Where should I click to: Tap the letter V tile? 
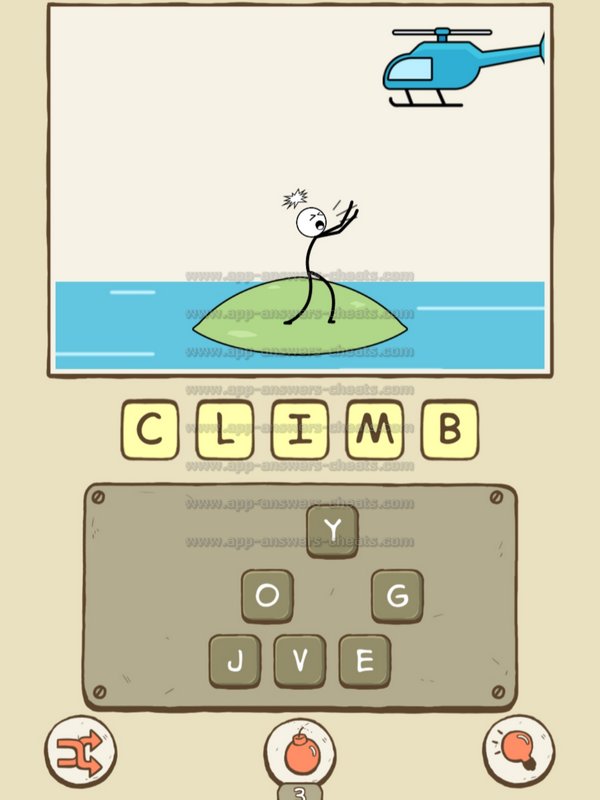(299, 661)
